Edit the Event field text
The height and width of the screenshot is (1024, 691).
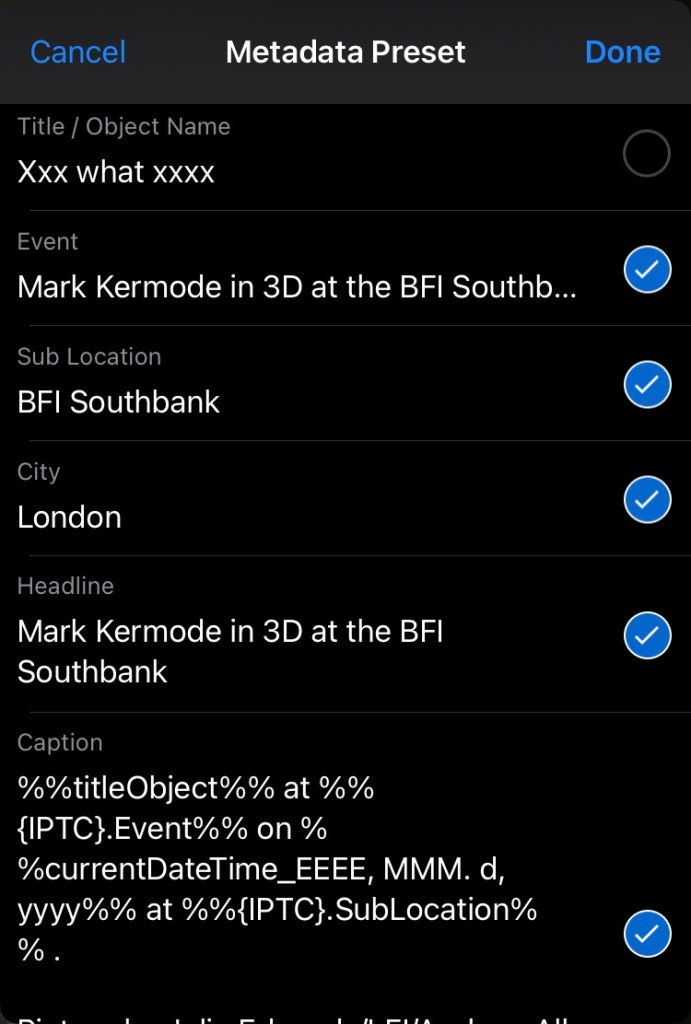[x=297, y=288]
